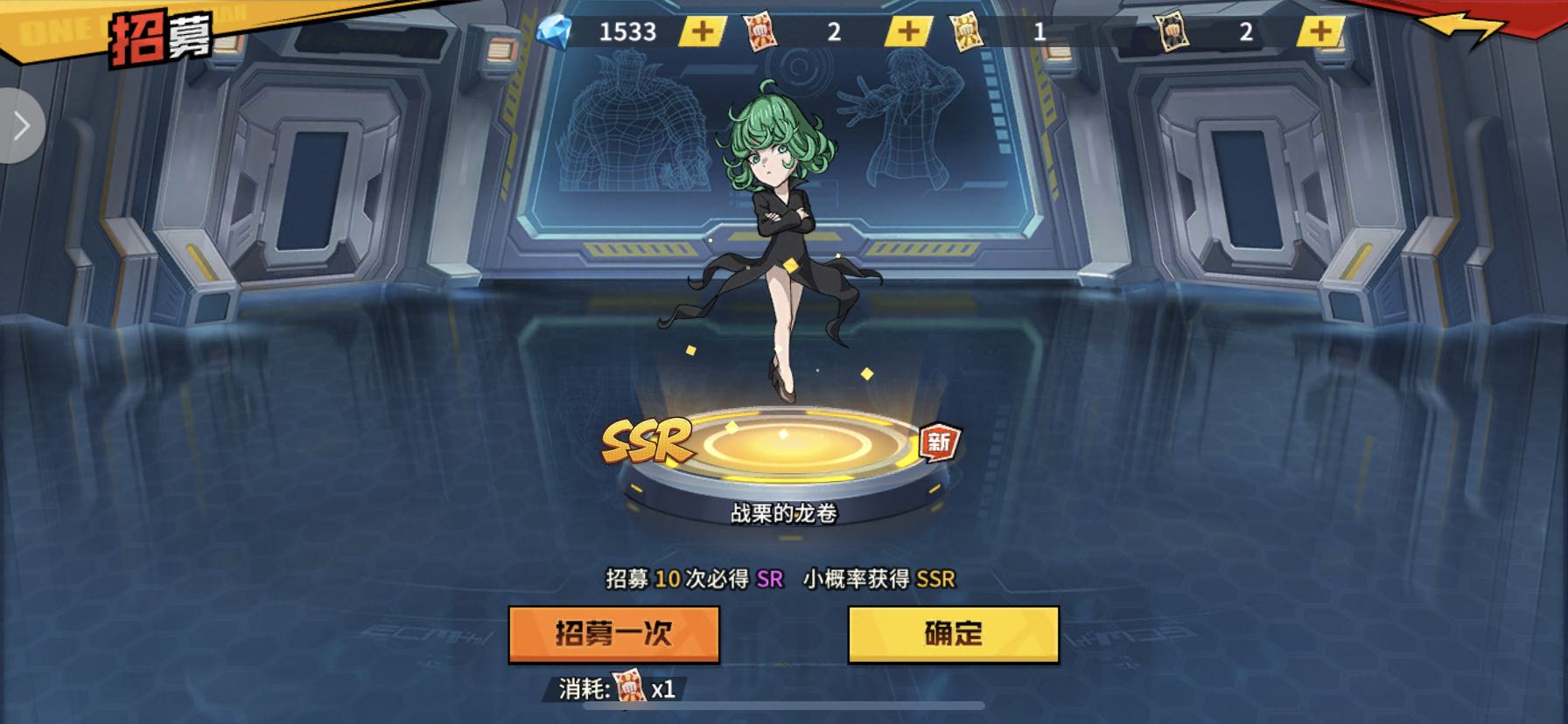The height and width of the screenshot is (724, 1568).
Task: Tap 招募一次 to recruit once more
Action: click(x=613, y=634)
